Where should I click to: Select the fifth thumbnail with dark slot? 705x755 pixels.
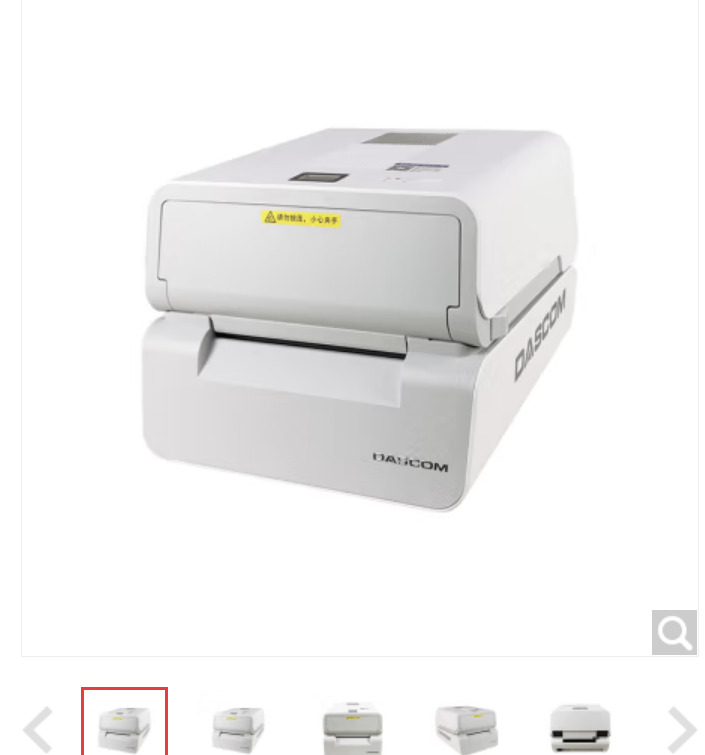[x=580, y=727]
